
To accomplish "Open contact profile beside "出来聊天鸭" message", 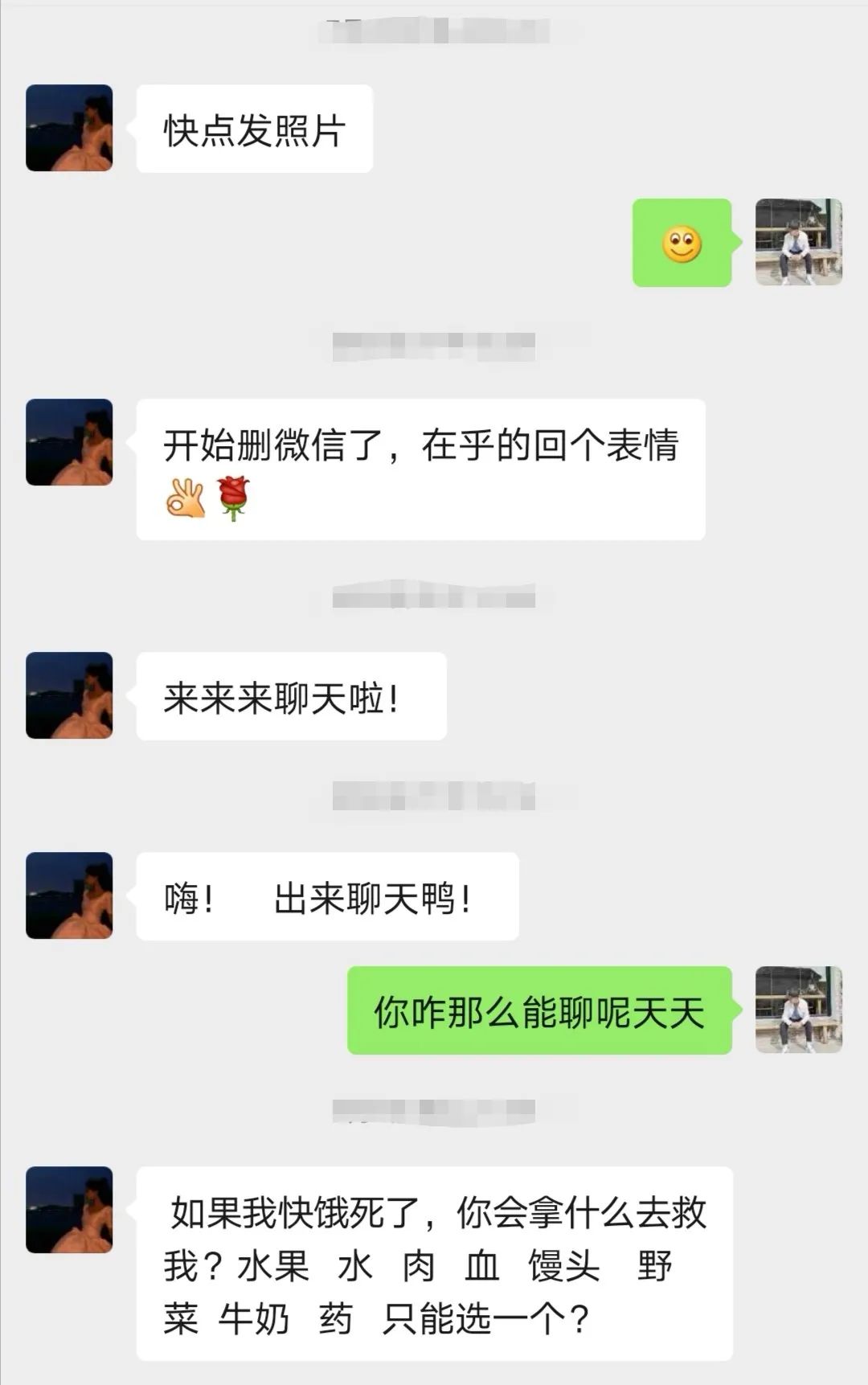I will (69, 895).
